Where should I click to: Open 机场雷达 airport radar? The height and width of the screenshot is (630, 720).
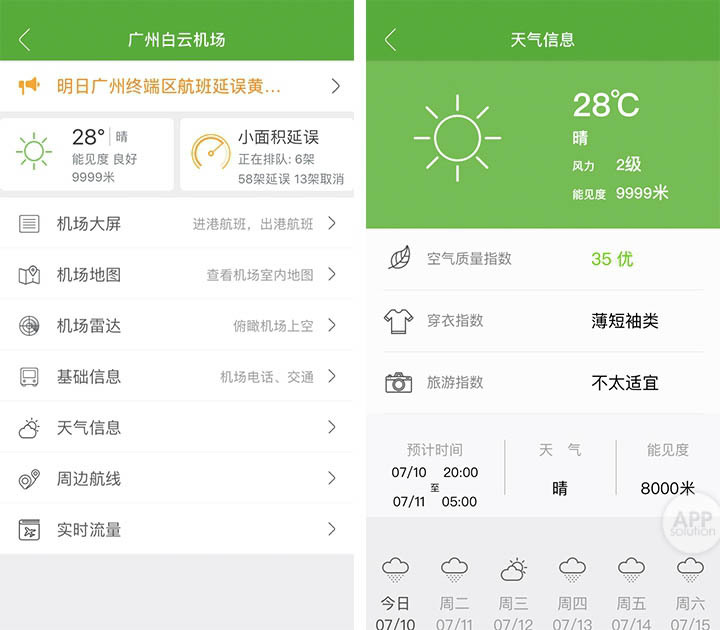[177, 326]
